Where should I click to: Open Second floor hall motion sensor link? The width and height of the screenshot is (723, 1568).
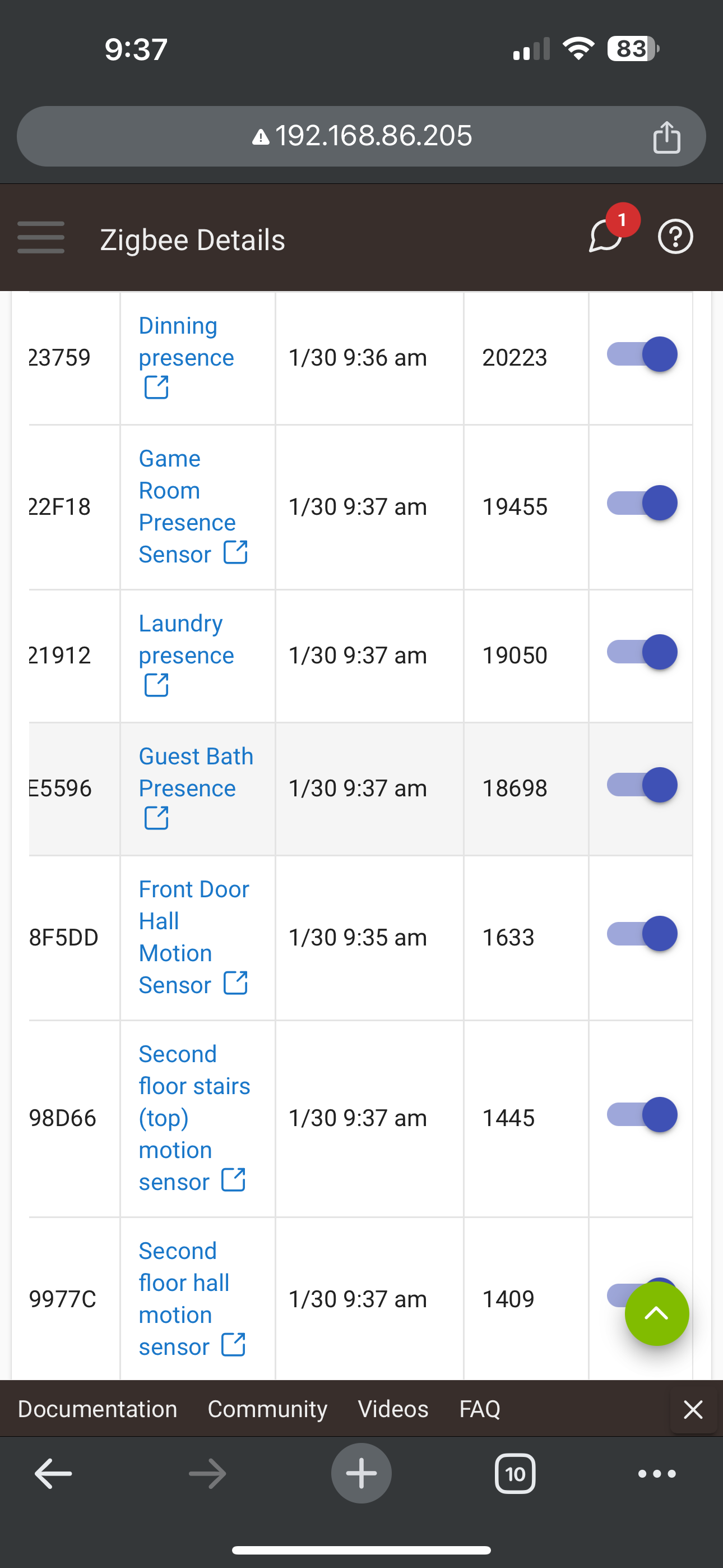[x=192, y=1298]
